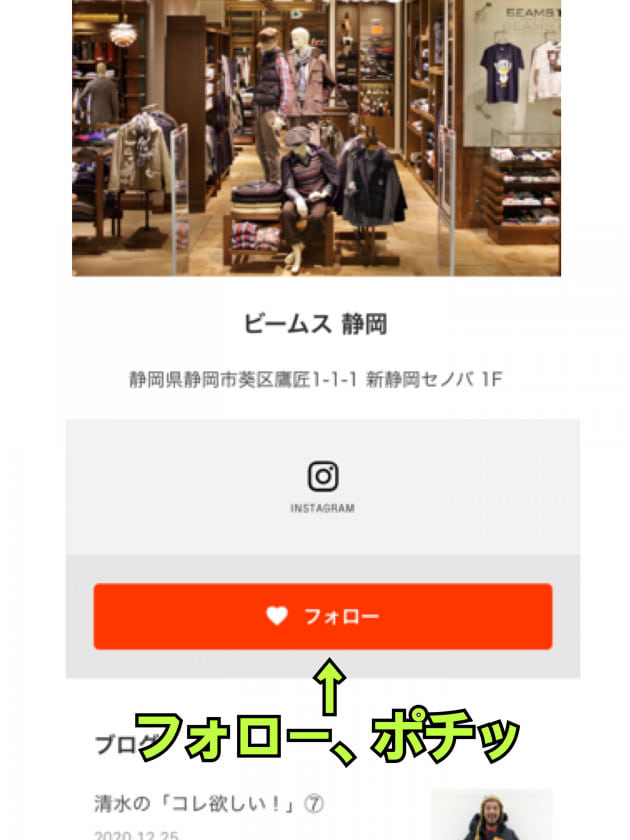Open blog post 清水の「コレ欲しい！」⑦
The width and height of the screenshot is (630, 840).
210,803
